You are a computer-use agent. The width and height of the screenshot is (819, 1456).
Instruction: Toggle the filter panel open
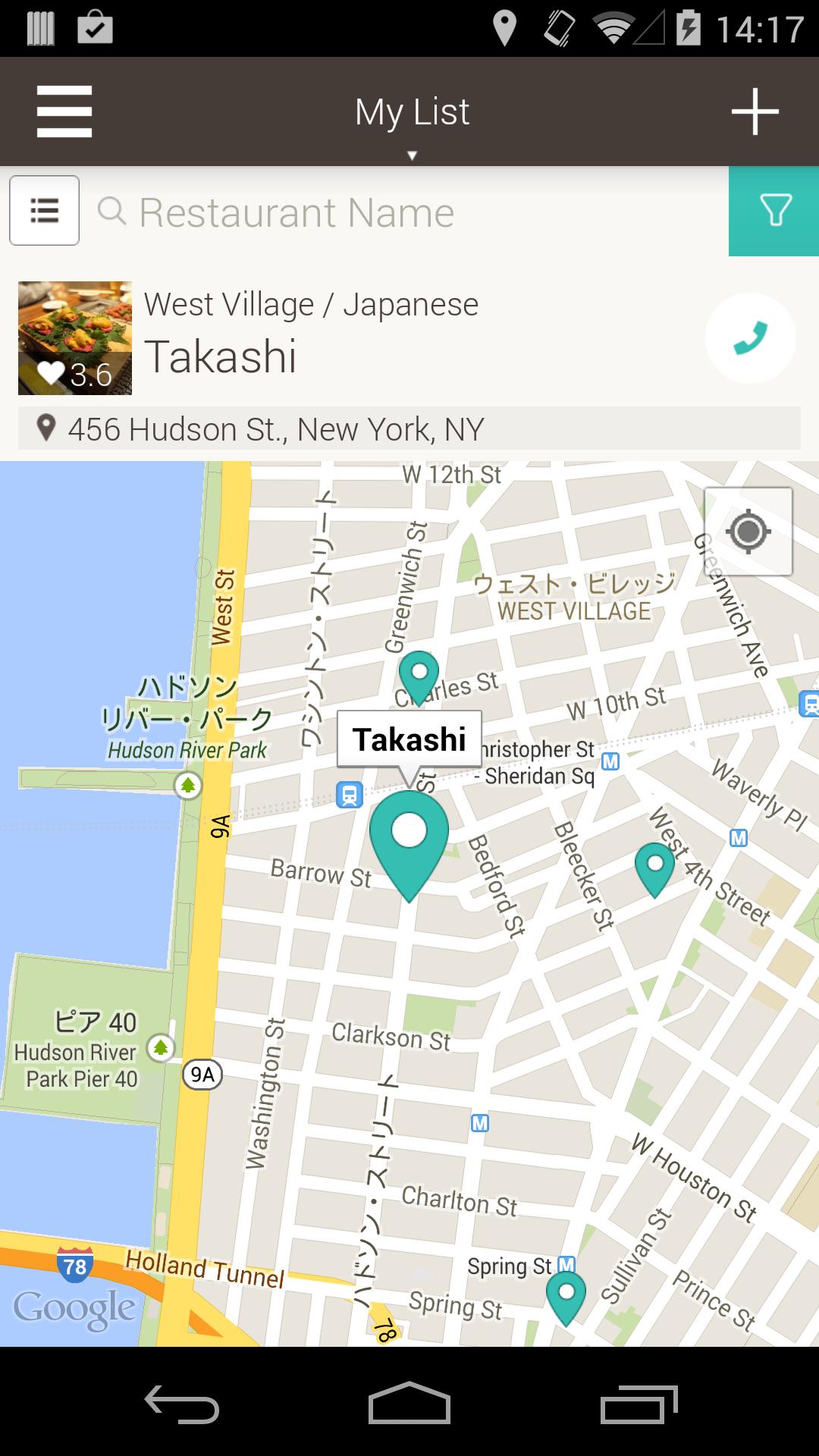click(773, 210)
